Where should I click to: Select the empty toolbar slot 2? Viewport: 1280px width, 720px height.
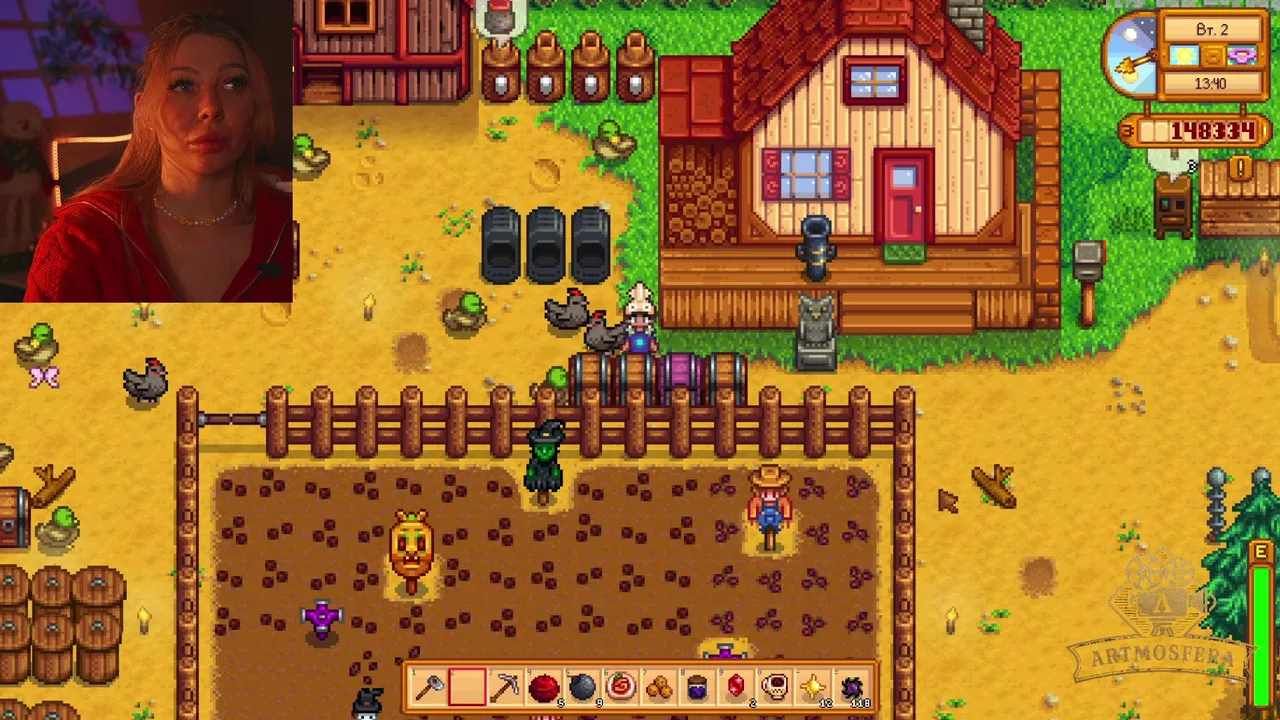467,688
